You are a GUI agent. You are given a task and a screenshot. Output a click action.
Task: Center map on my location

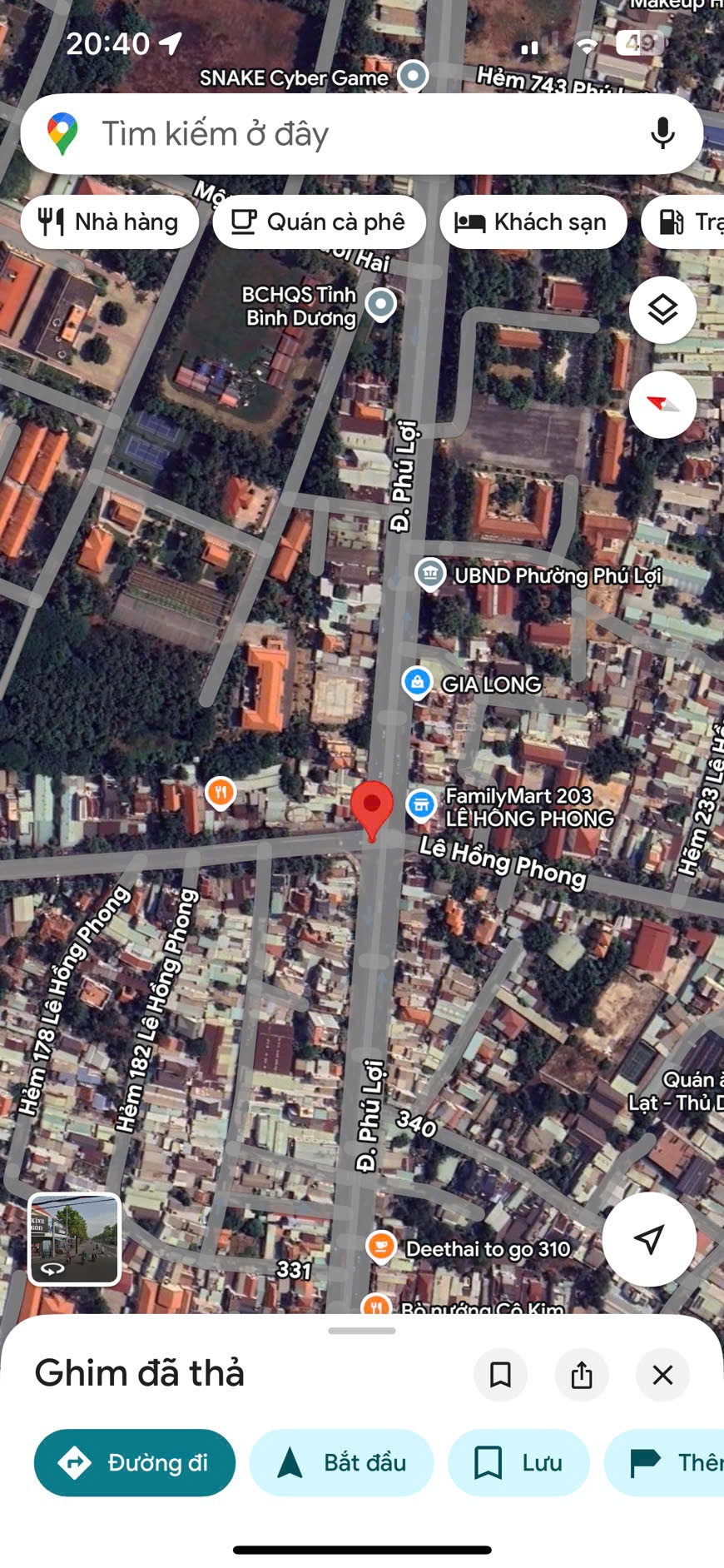click(x=649, y=1239)
